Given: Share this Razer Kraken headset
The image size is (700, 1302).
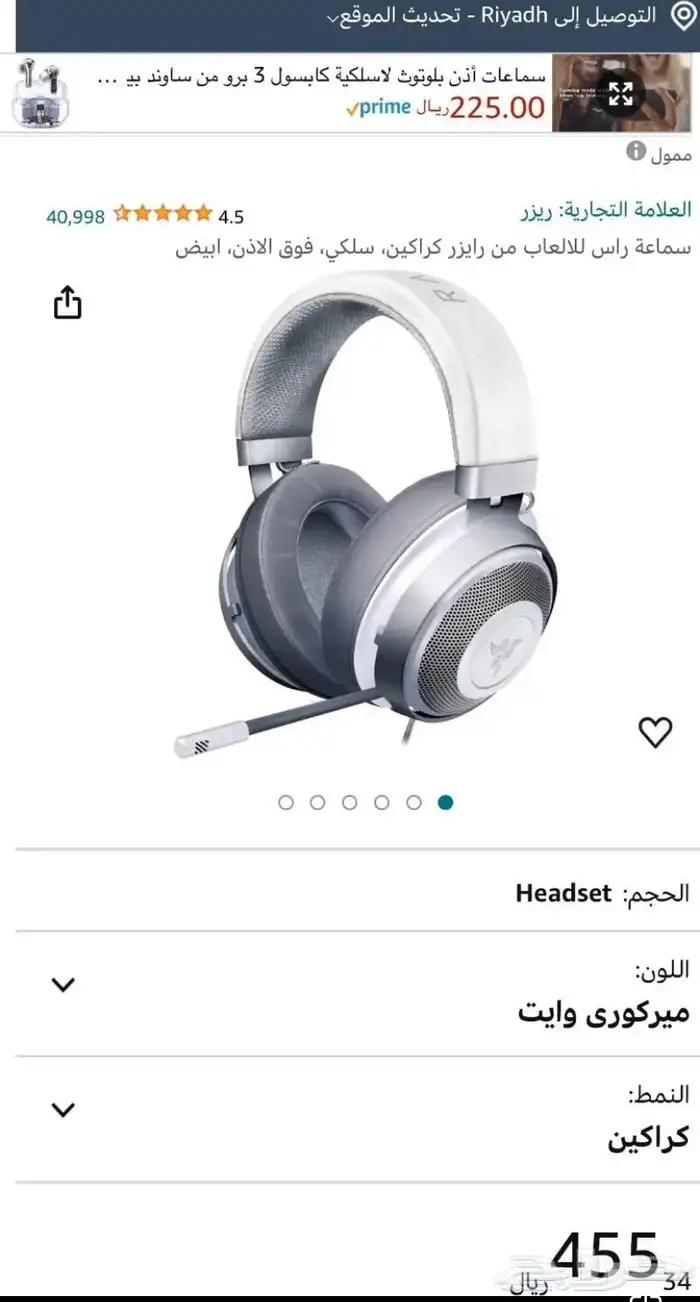Looking at the screenshot, I should pyautogui.click(x=67, y=302).
